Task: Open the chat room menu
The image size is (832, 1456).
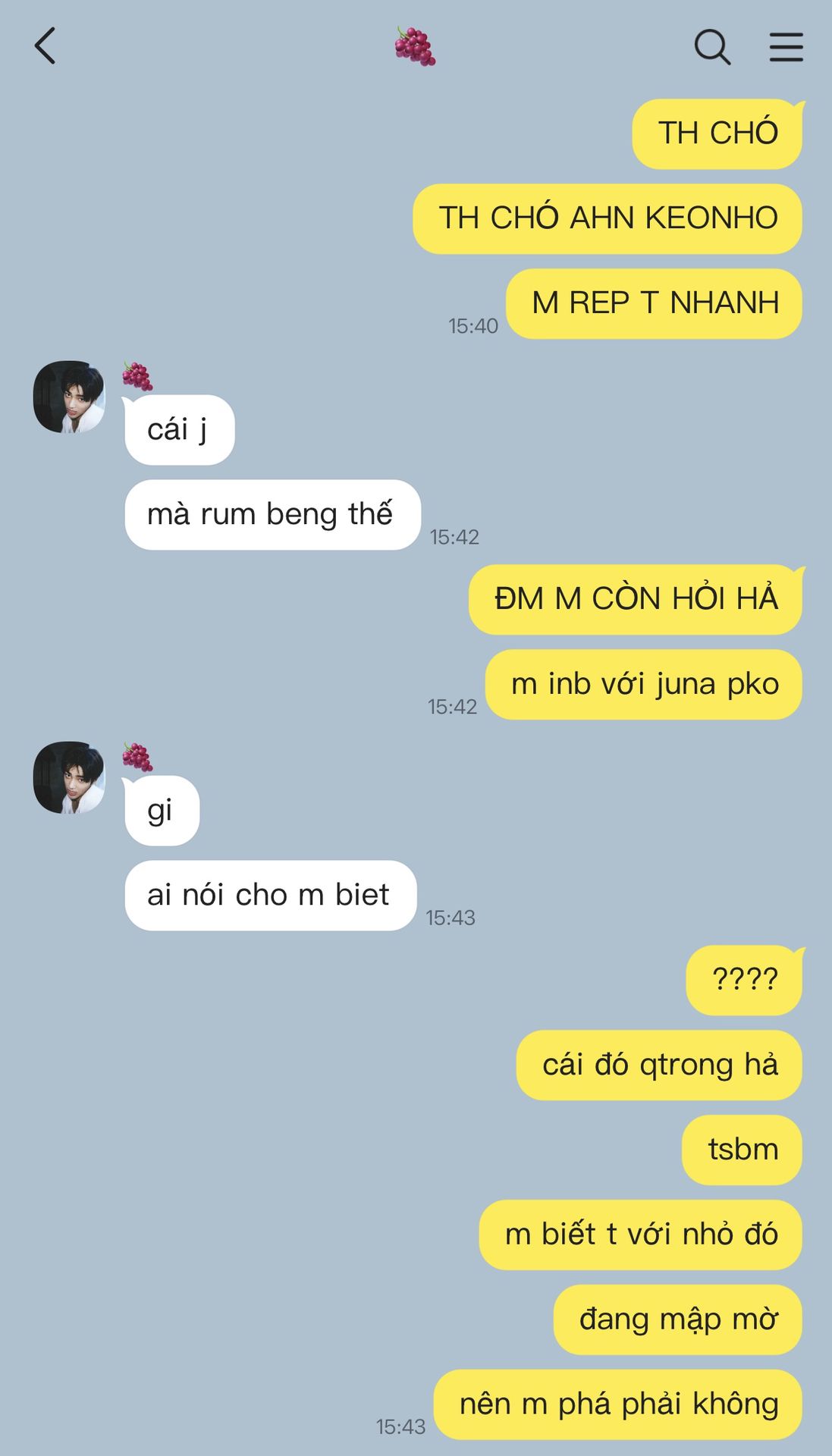Action: click(x=786, y=47)
